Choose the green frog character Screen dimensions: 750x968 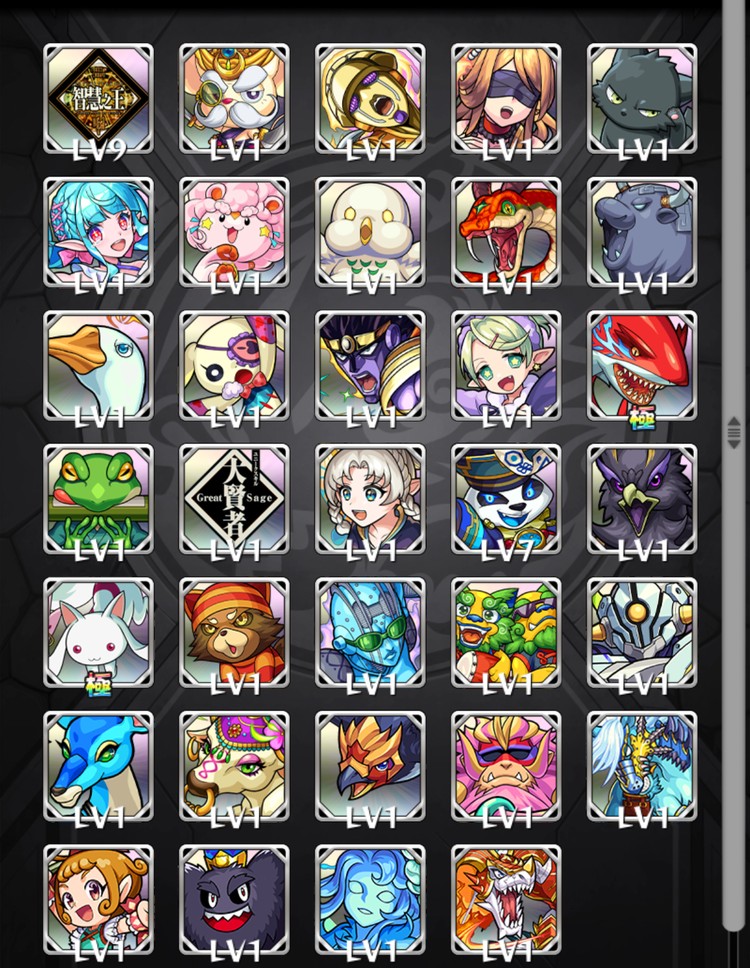[99, 498]
